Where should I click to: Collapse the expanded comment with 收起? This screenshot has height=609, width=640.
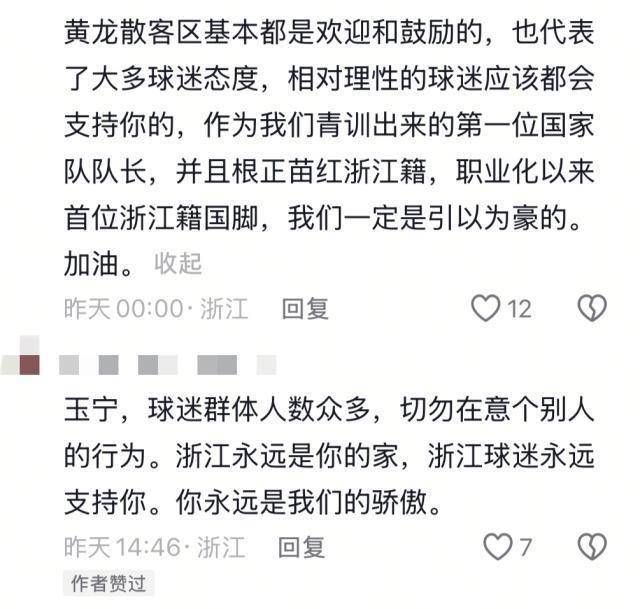pos(179,263)
